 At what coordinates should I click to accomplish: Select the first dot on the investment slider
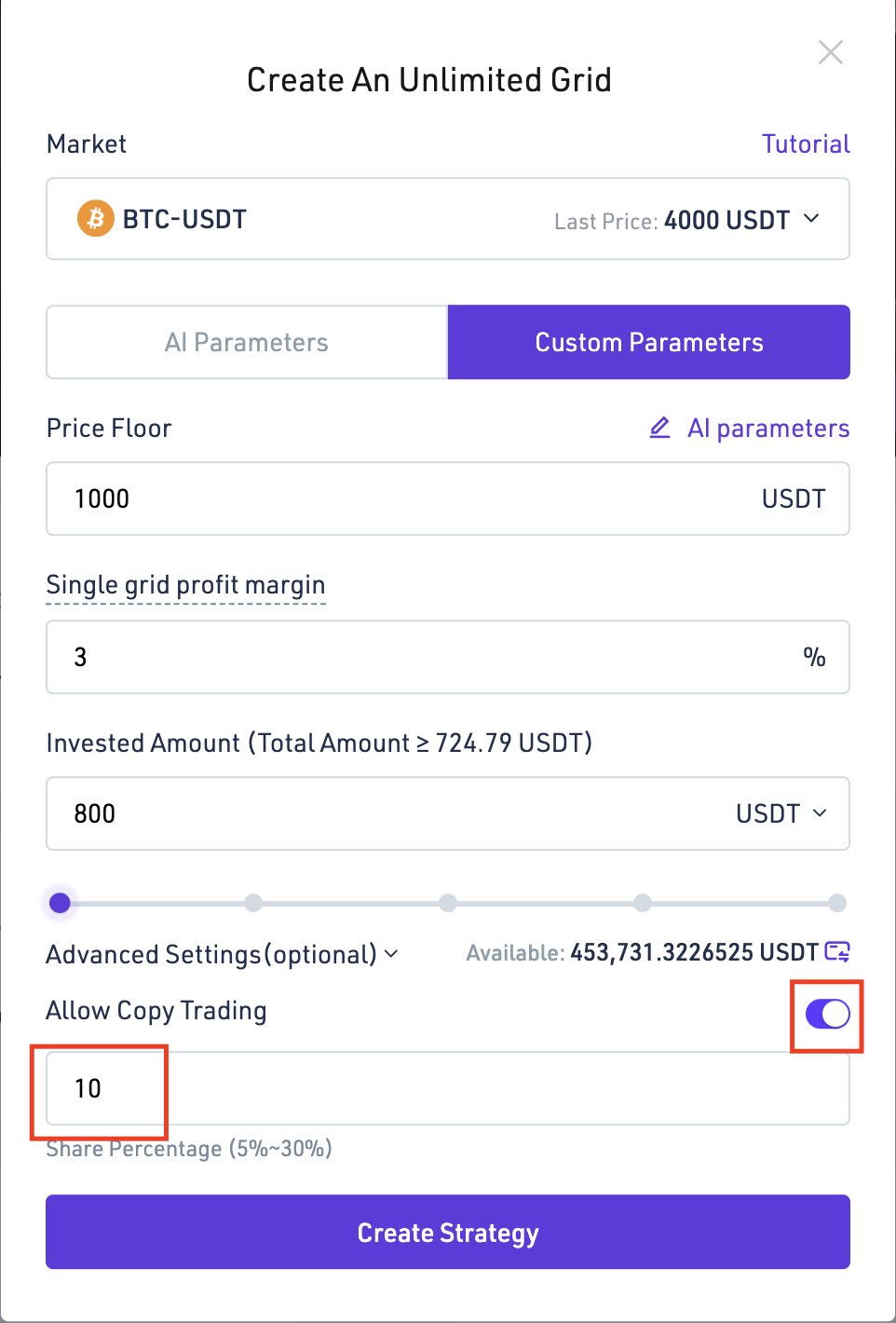click(x=60, y=903)
